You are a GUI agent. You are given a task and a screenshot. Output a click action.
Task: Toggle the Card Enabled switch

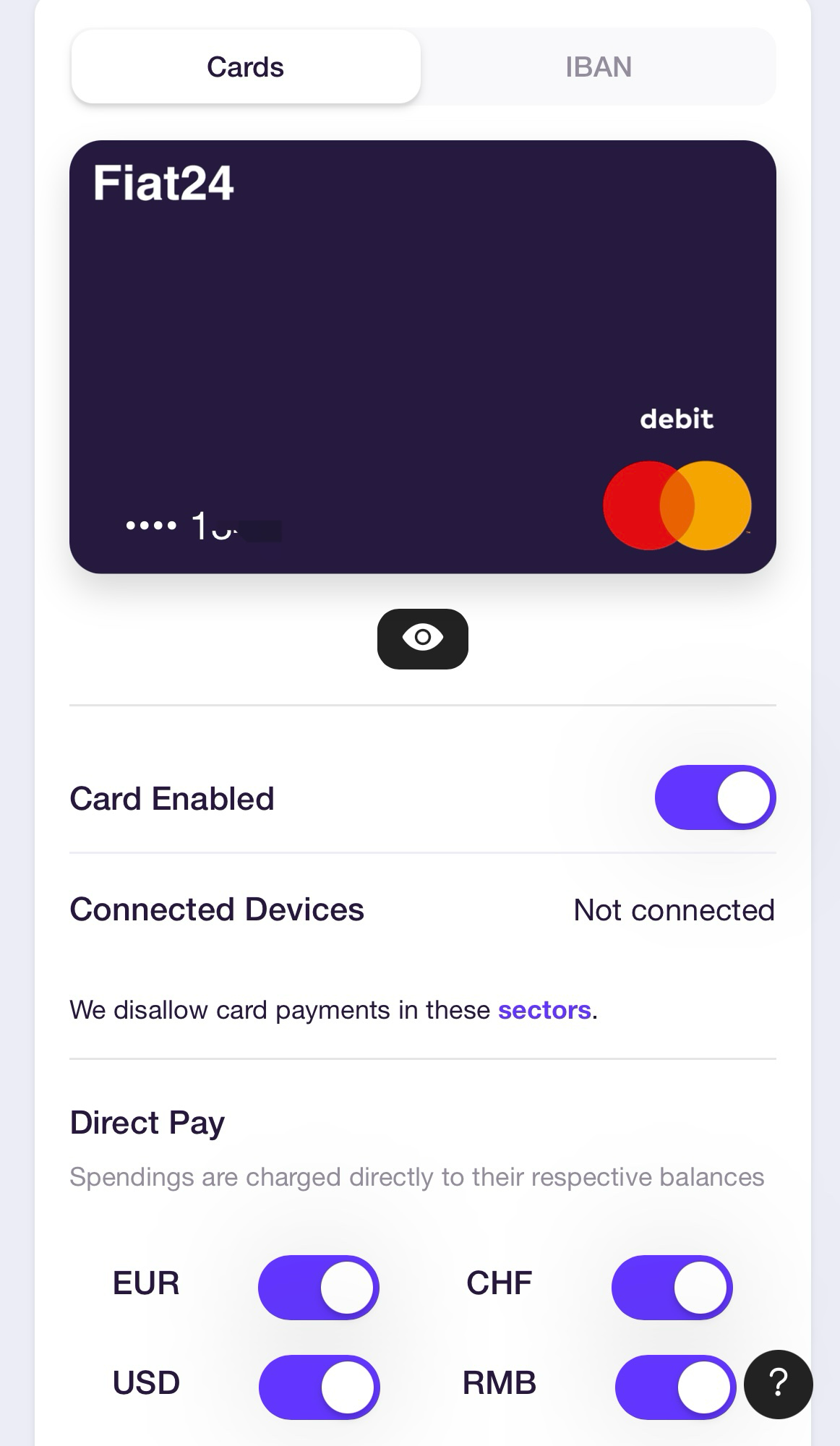715,797
